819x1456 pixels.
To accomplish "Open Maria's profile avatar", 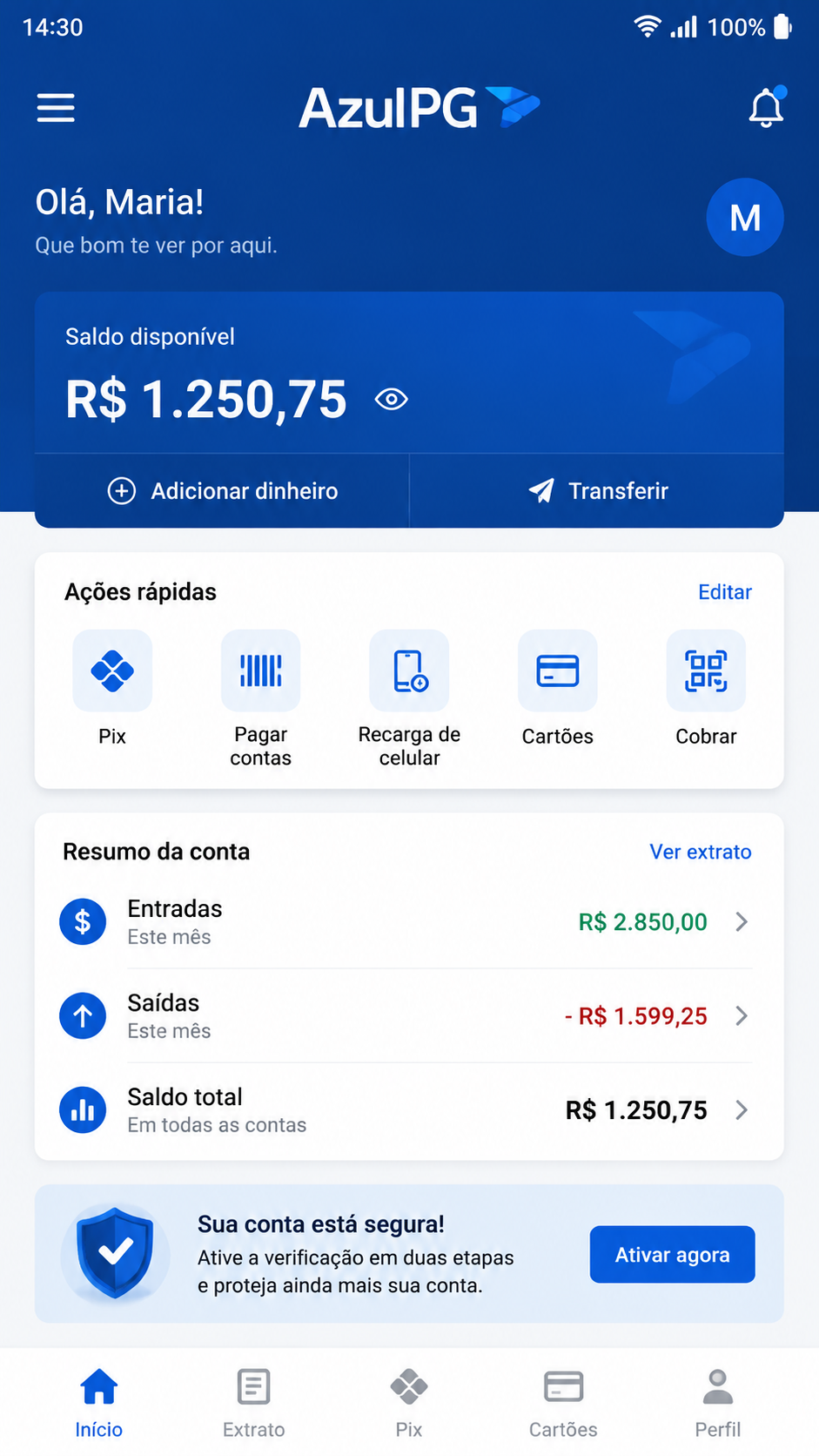I will pyautogui.click(x=745, y=217).
